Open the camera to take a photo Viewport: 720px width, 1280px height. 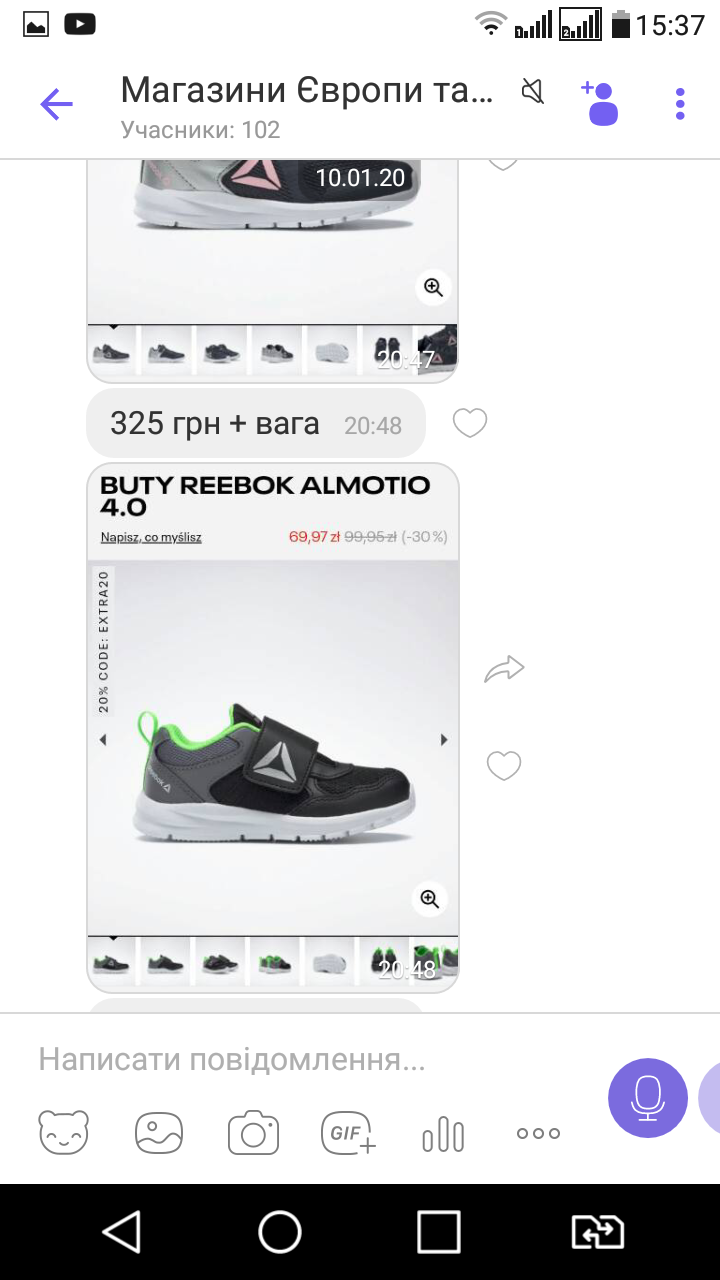tap(253, 1133)
